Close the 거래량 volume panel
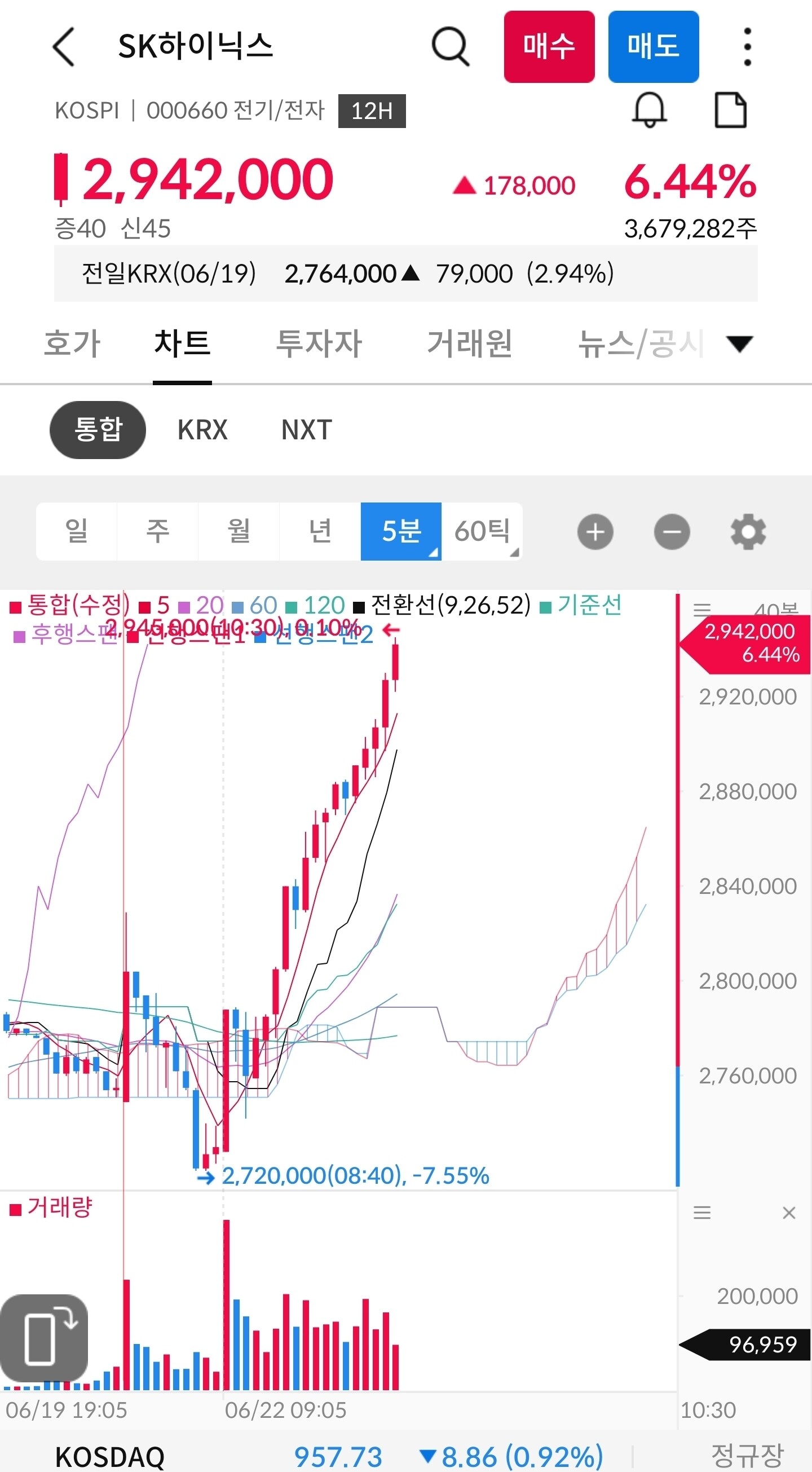The width and height of the screenshot is (812, 1472). (x=789, y=1213)
